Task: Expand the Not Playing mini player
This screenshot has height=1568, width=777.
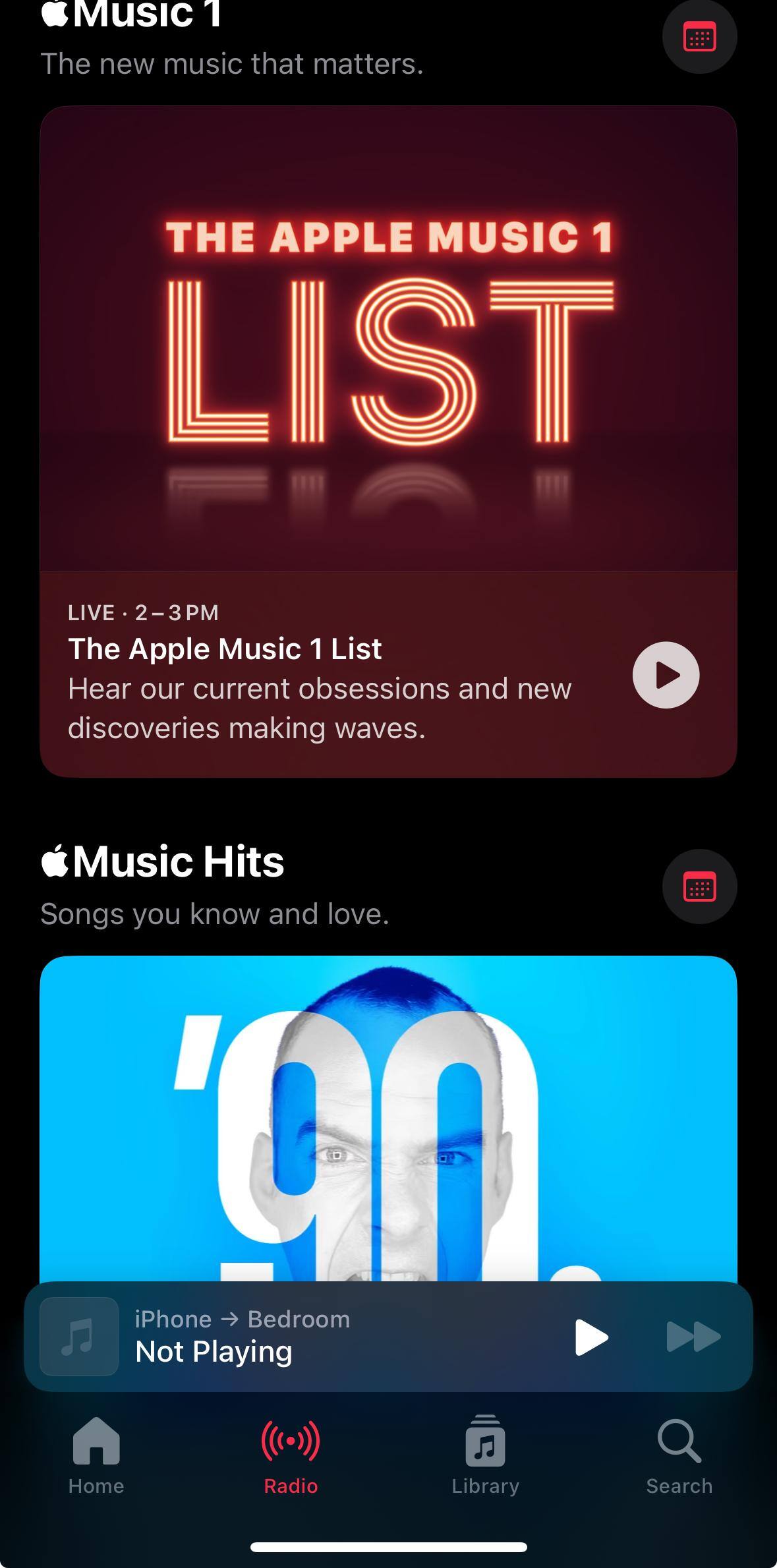Action: [x=297, y=1337]
